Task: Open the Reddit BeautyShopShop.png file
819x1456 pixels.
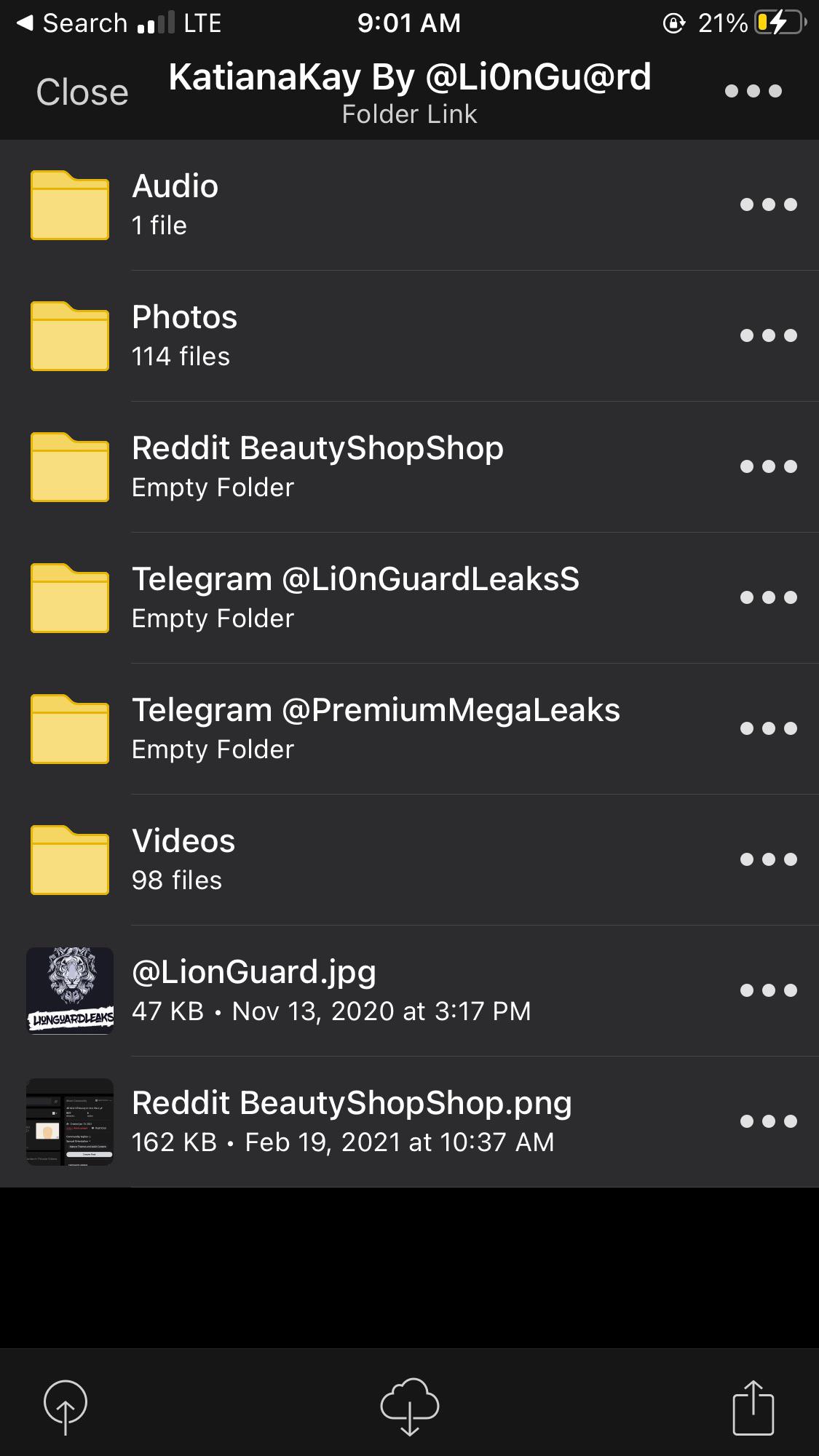Action: click(352, 1121)
